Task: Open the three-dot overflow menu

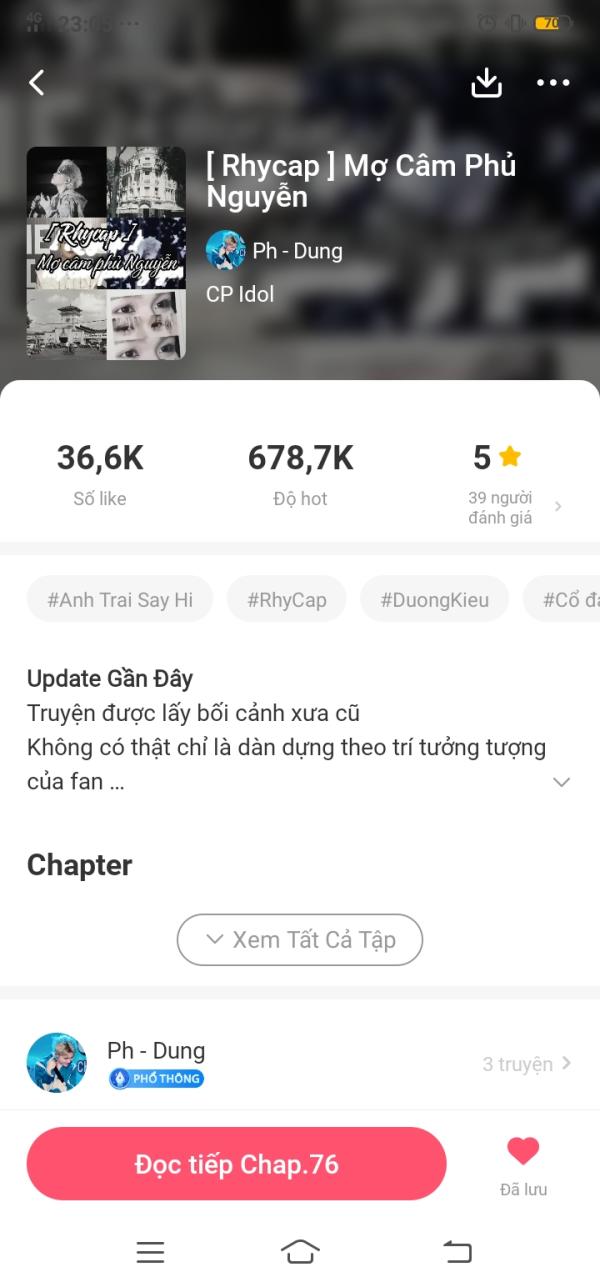Action: pyautogui.click(x=553, y=83)
